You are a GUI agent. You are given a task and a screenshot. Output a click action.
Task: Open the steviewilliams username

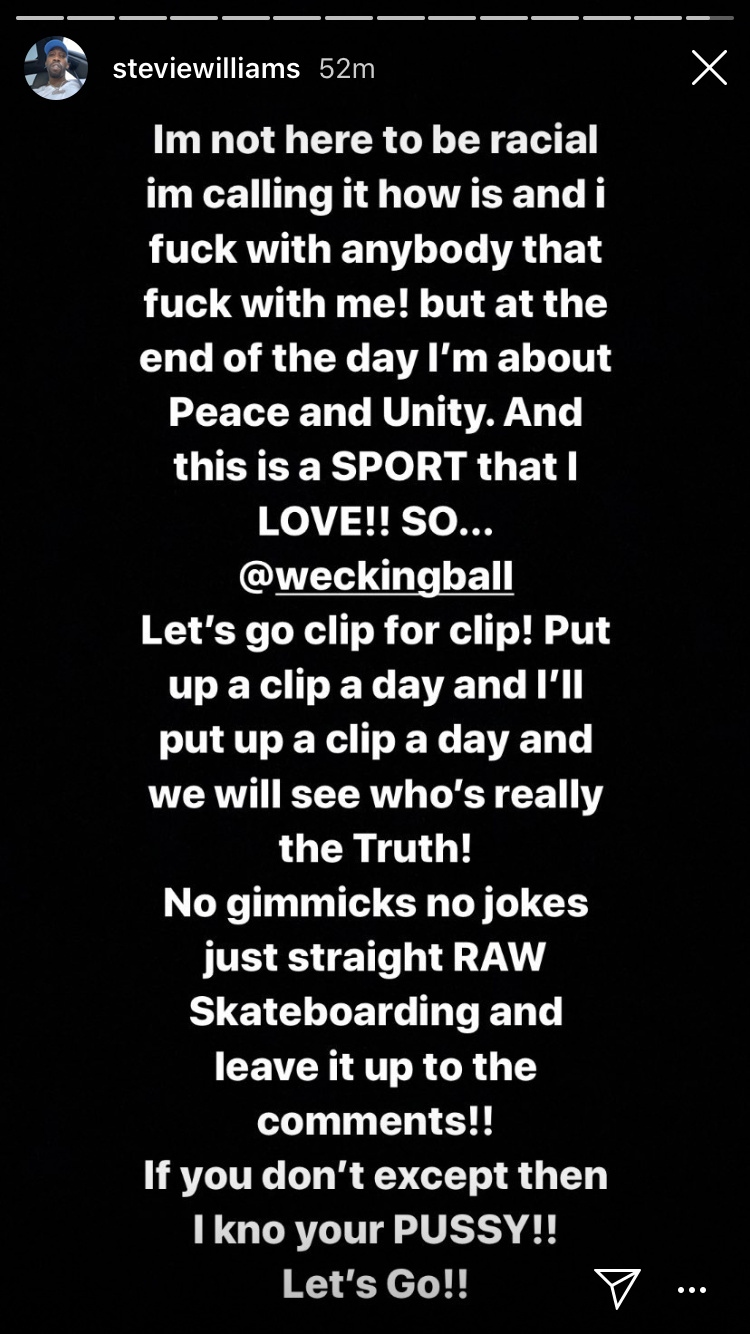(206, 68)
